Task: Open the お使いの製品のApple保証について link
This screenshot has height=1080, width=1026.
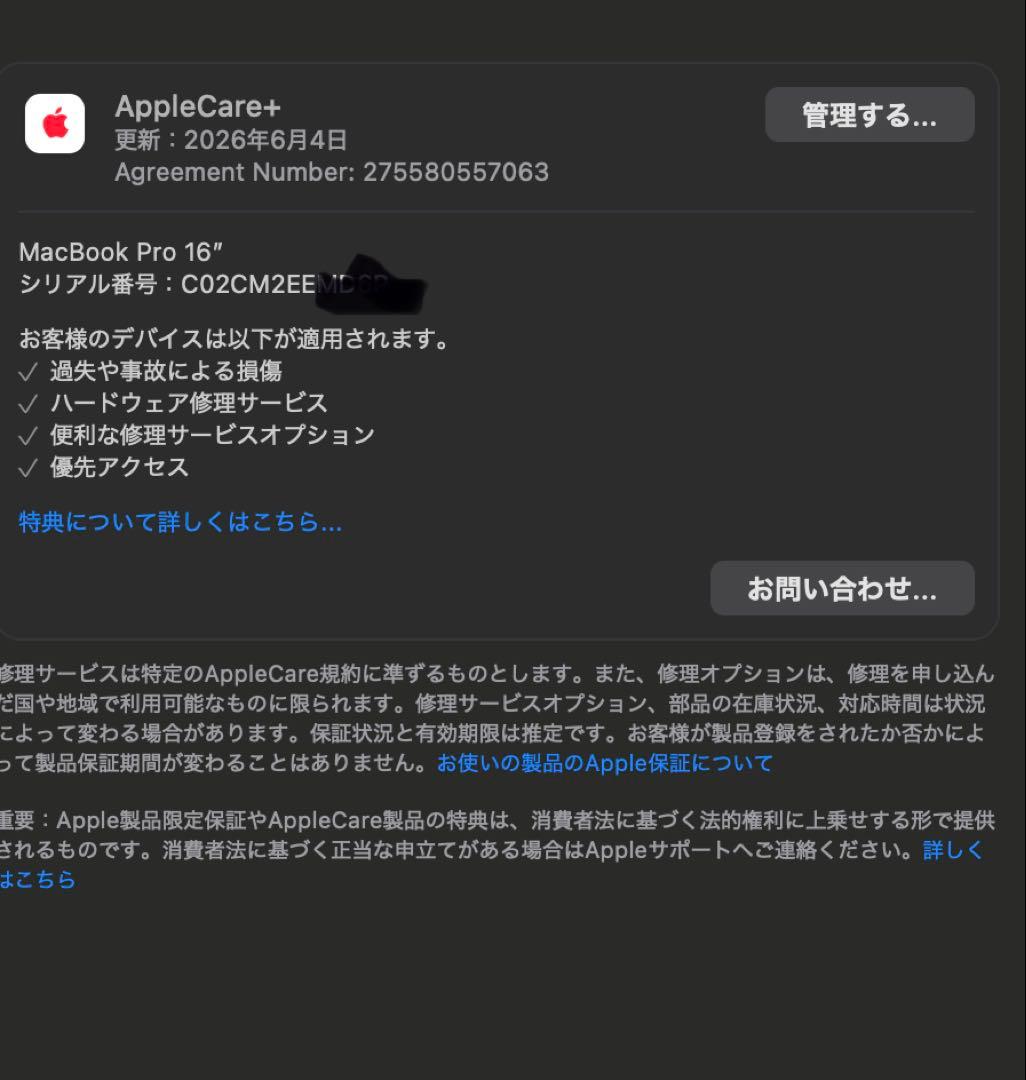Action: tap(604, 763)
